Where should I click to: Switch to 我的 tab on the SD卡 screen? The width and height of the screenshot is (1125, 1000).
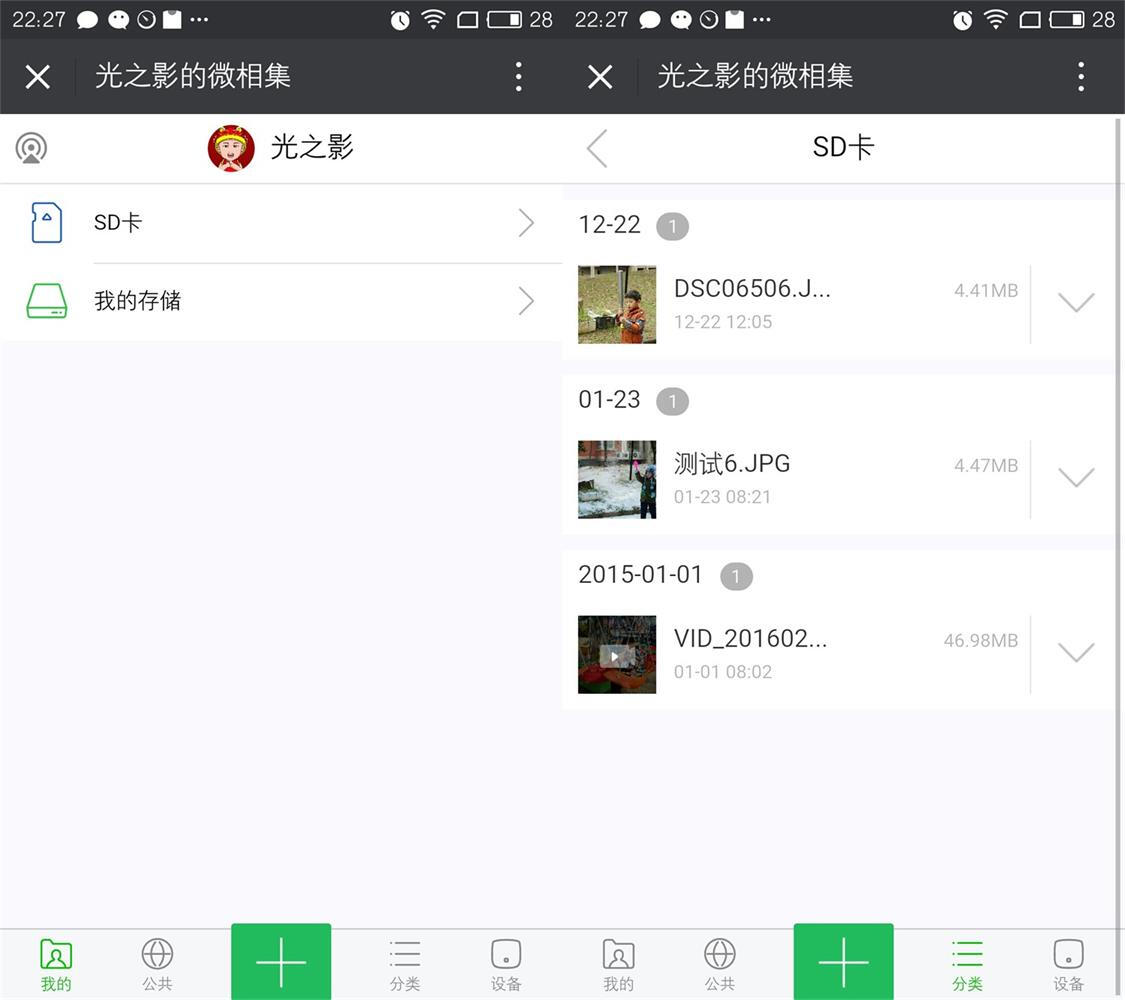tap(618, 964)
